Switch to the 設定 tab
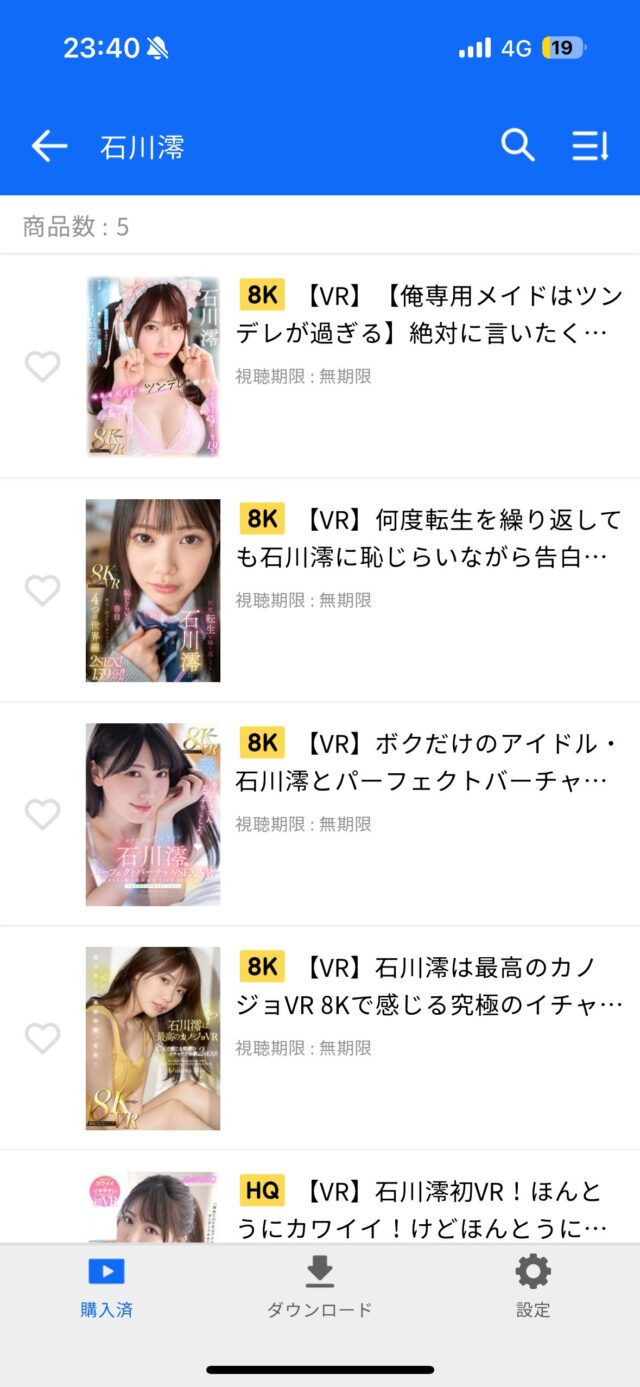Screen dimensions: 640x1387 pos(533,1286)
